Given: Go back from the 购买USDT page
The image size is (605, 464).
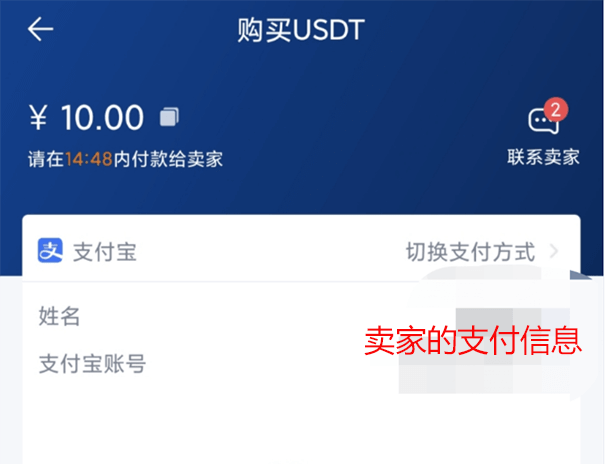Looking at the screenshot, I should 40,30.
